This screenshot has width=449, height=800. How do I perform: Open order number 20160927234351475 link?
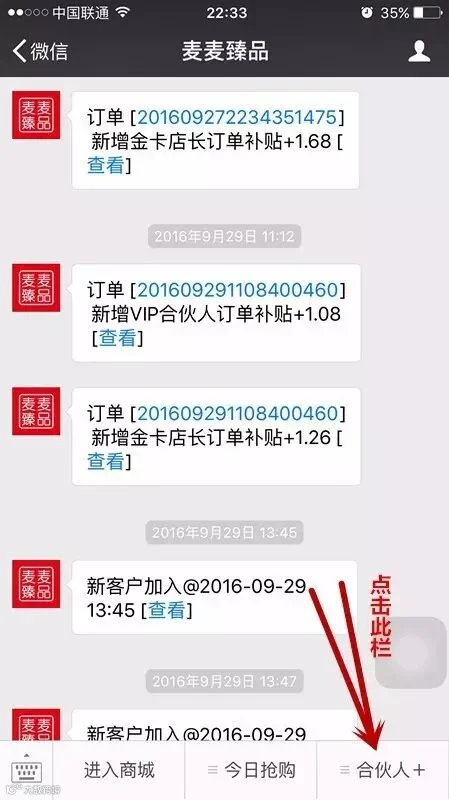point(237,117)
